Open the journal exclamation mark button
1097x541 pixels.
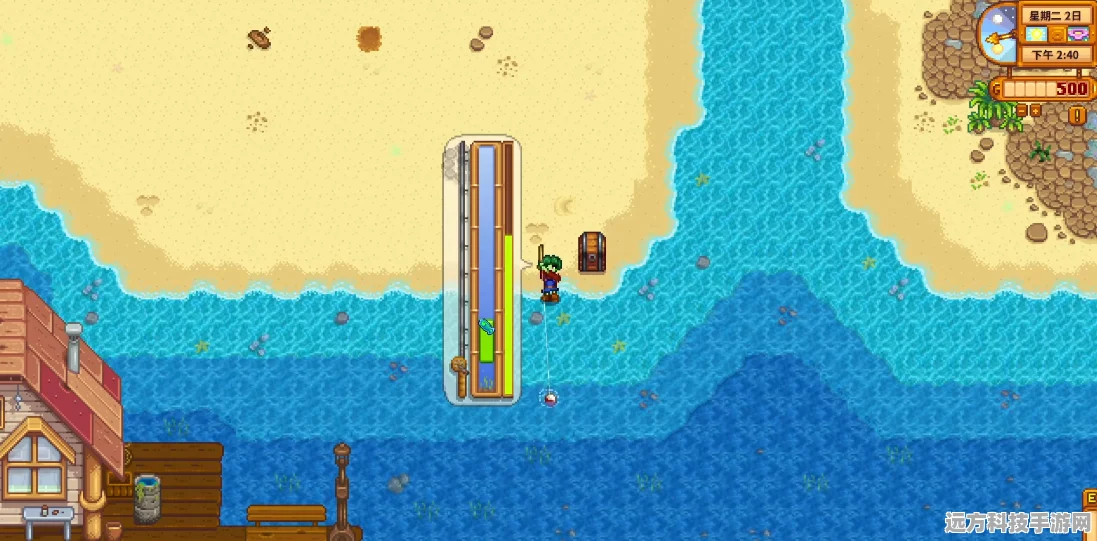coord(1077,115)
